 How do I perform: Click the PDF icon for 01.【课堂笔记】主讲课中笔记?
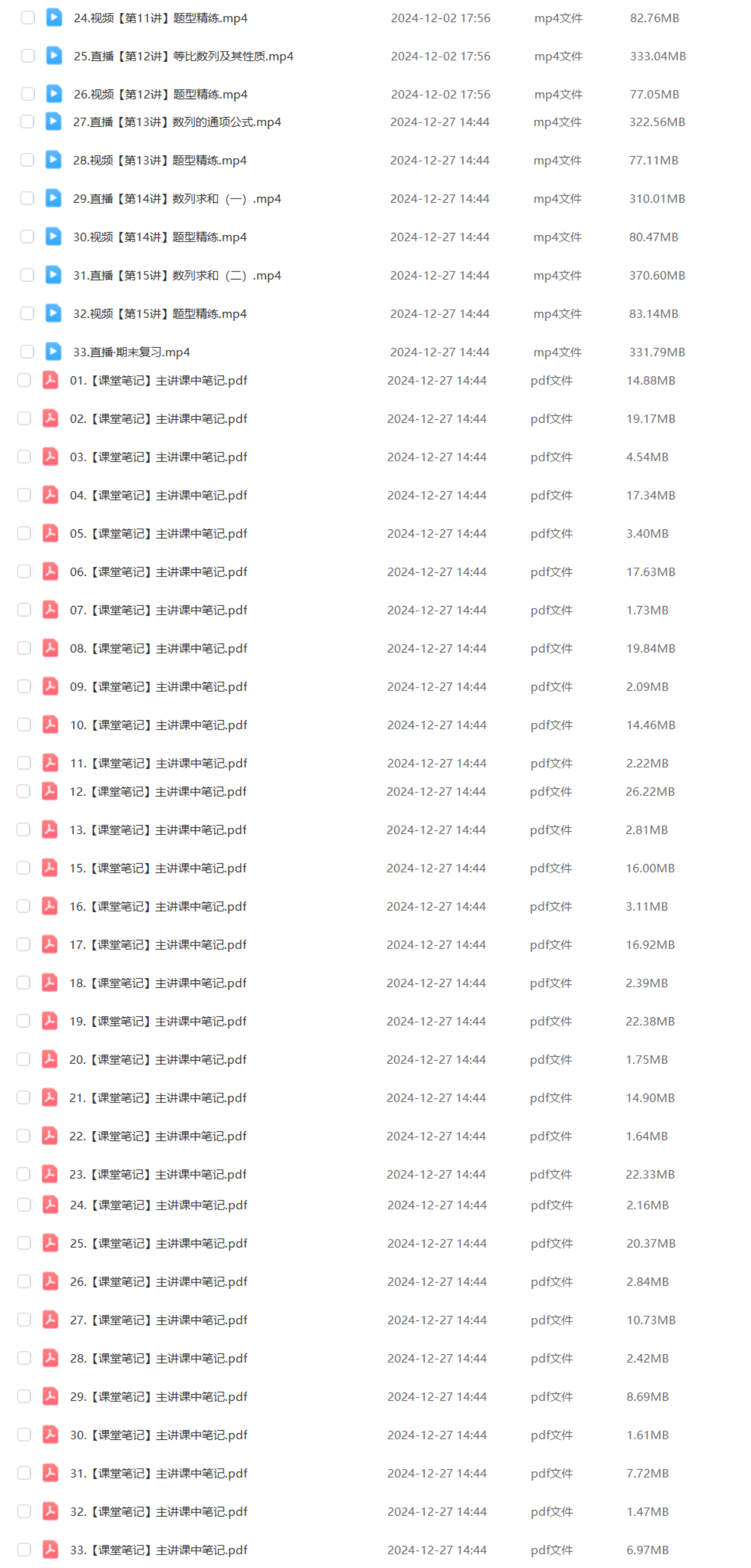point(49,380)
